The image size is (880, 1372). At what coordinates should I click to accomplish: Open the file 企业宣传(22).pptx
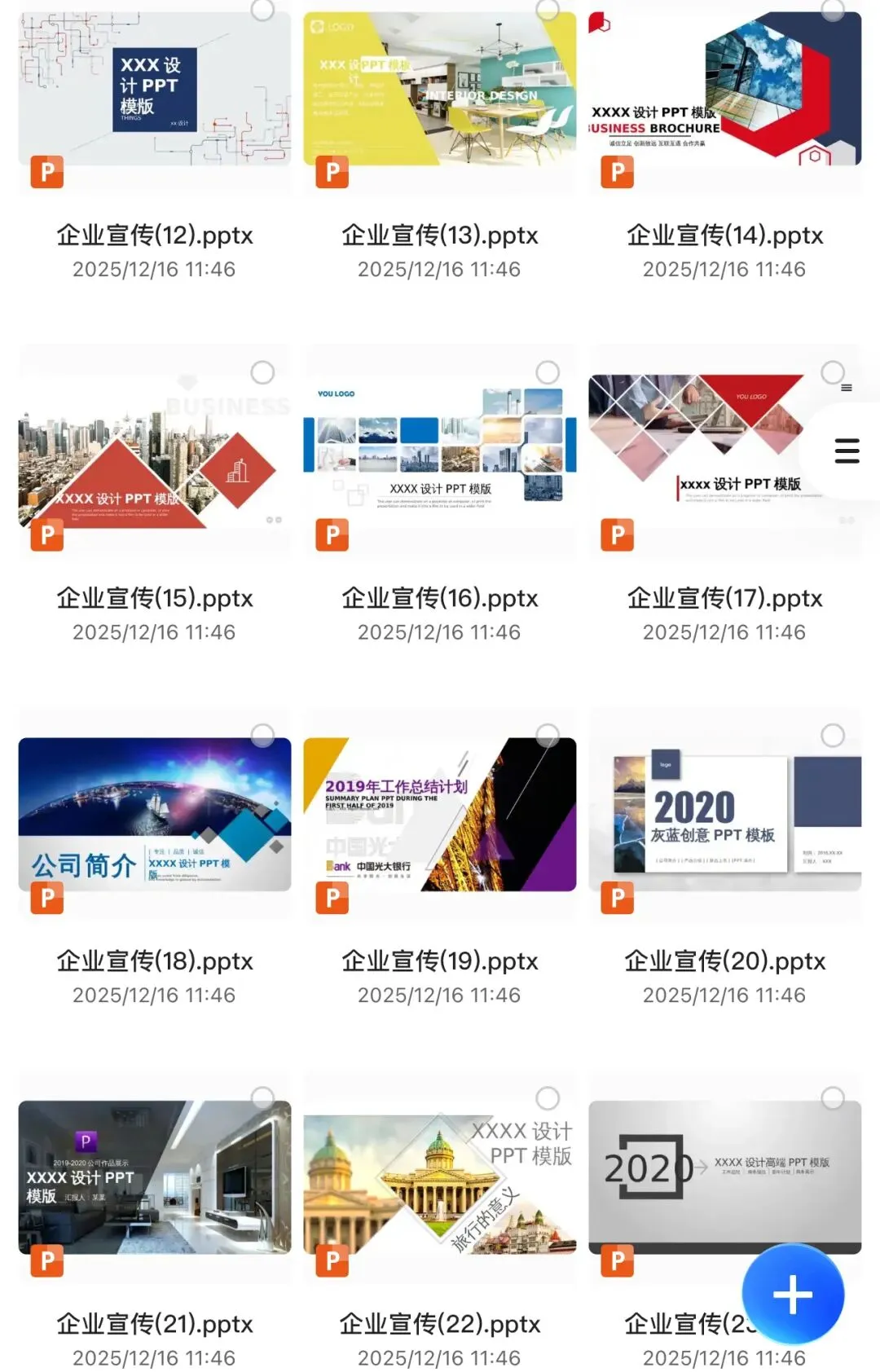[x=439, y=1177]
